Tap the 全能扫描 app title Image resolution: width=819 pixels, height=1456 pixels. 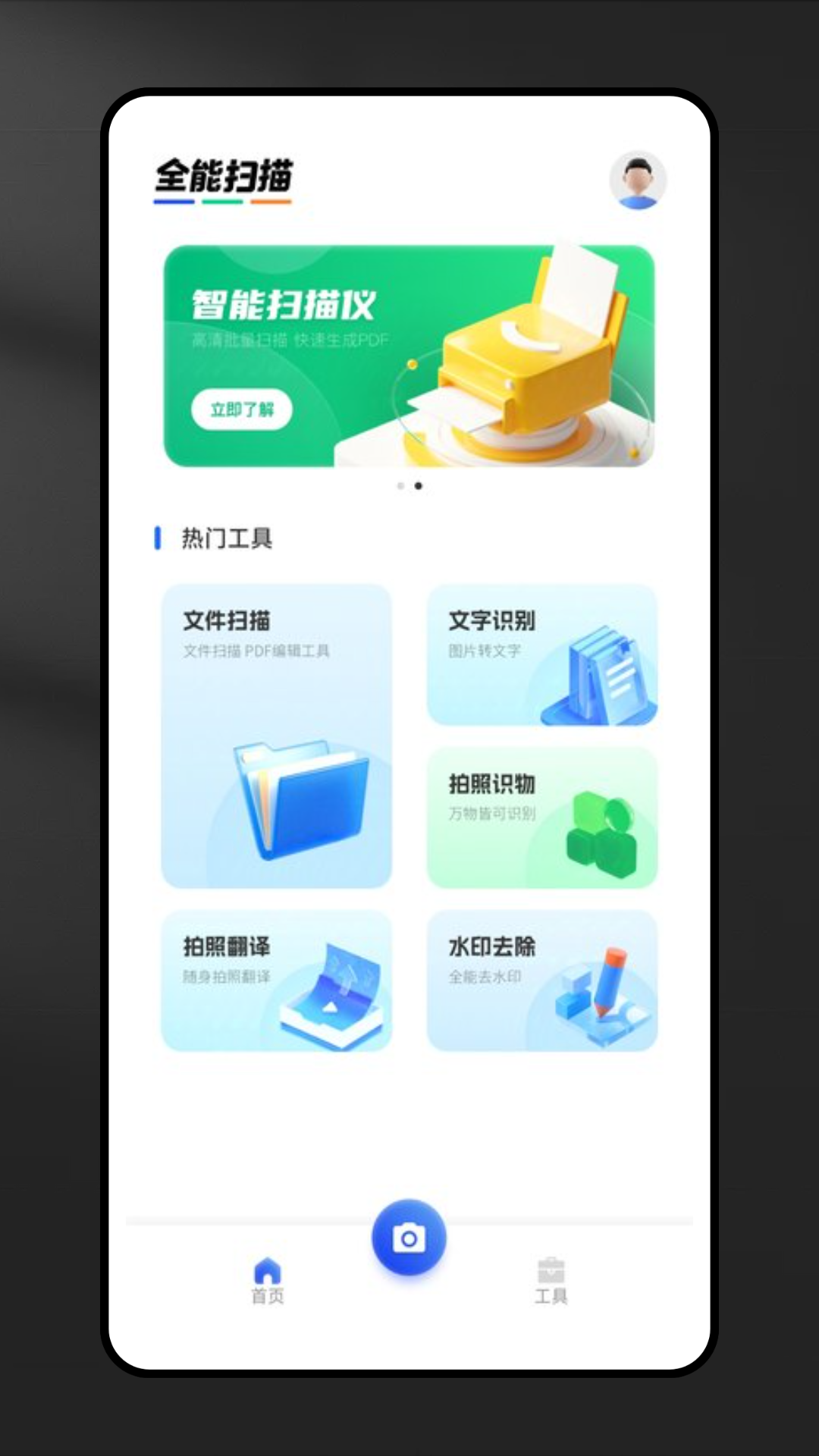[224, 174]
